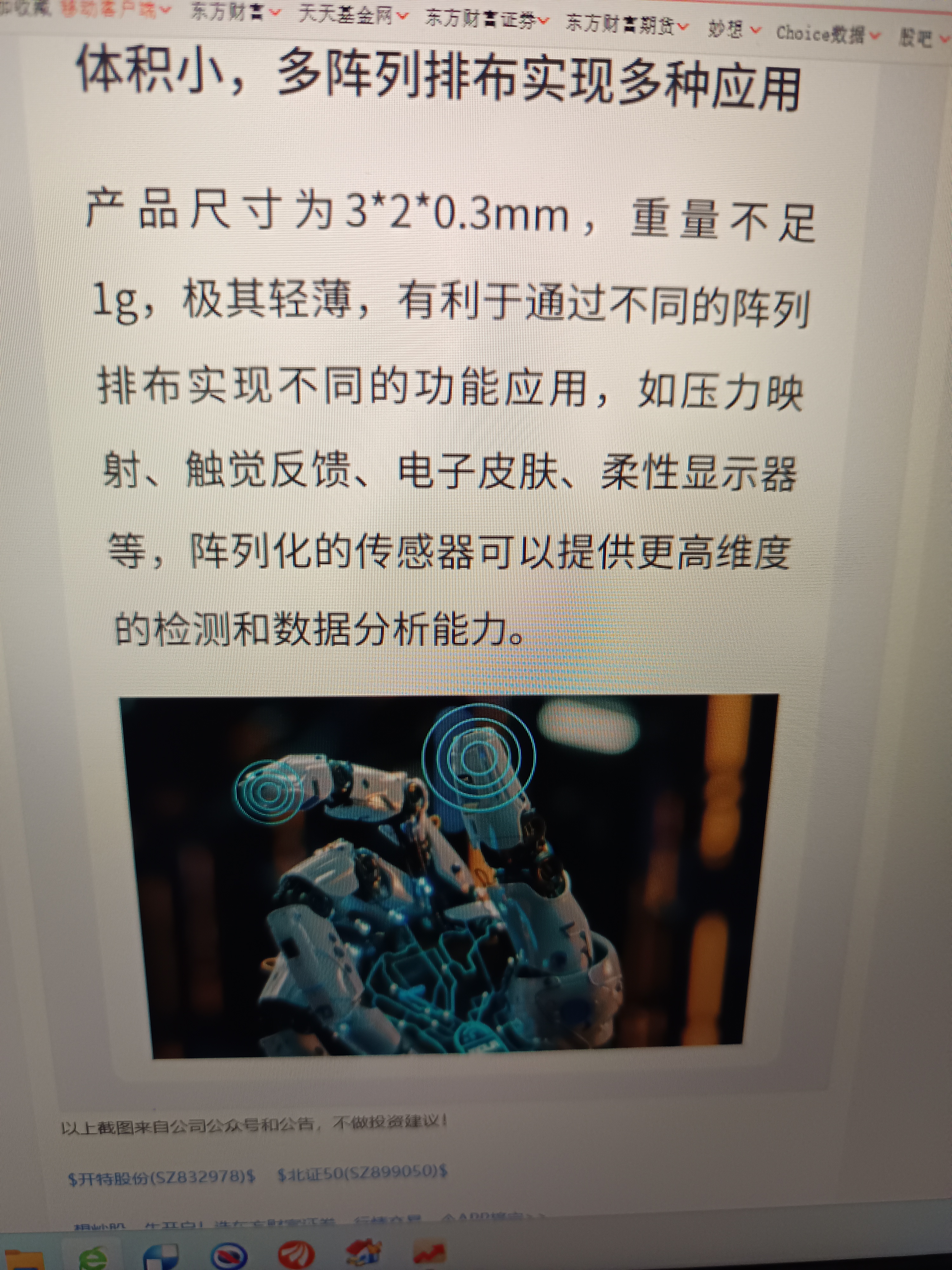The height and width of the screenshot is (1270, 952).
Task: Open the 北证50(SZ899050) index link
Action: click(361, 1173)
